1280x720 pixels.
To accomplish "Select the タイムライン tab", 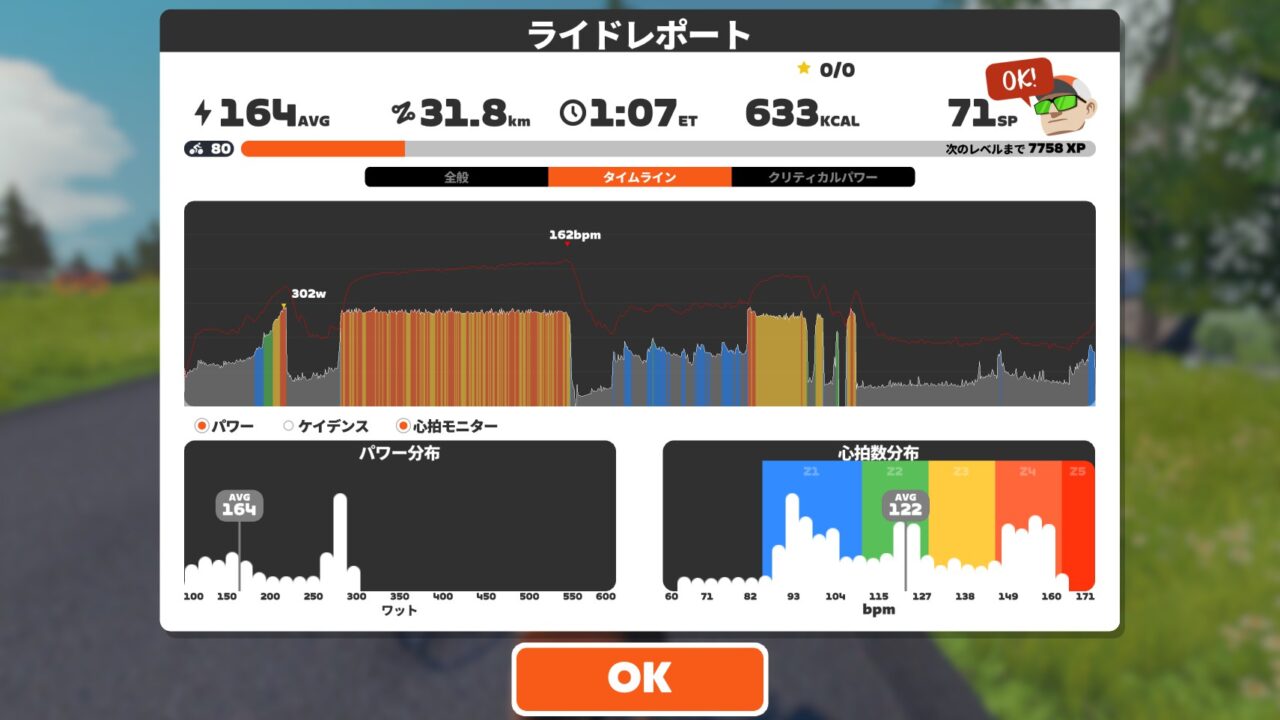I will (x=639, y=177).
